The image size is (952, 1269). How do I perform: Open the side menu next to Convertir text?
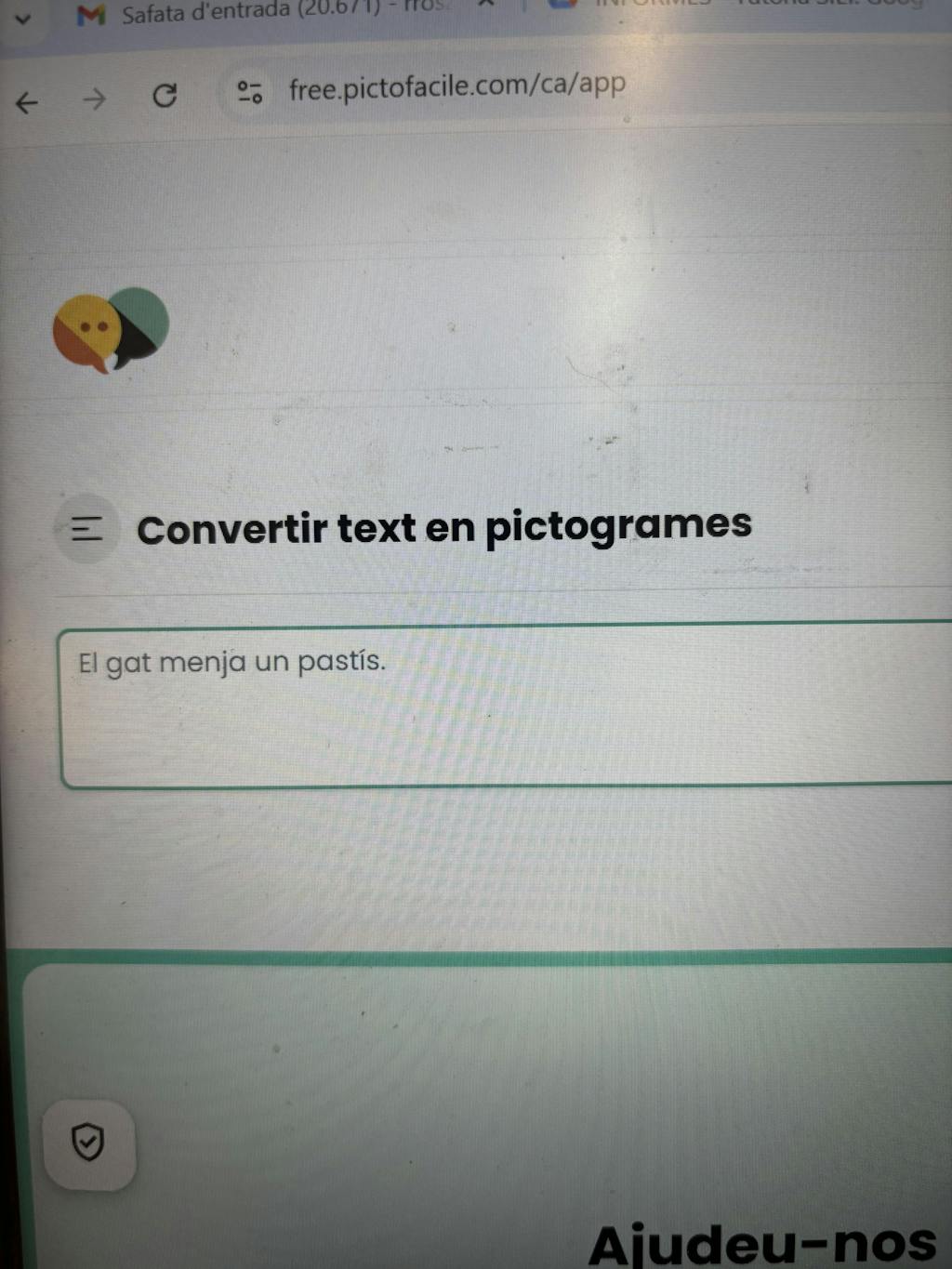[x=87, y=530]
